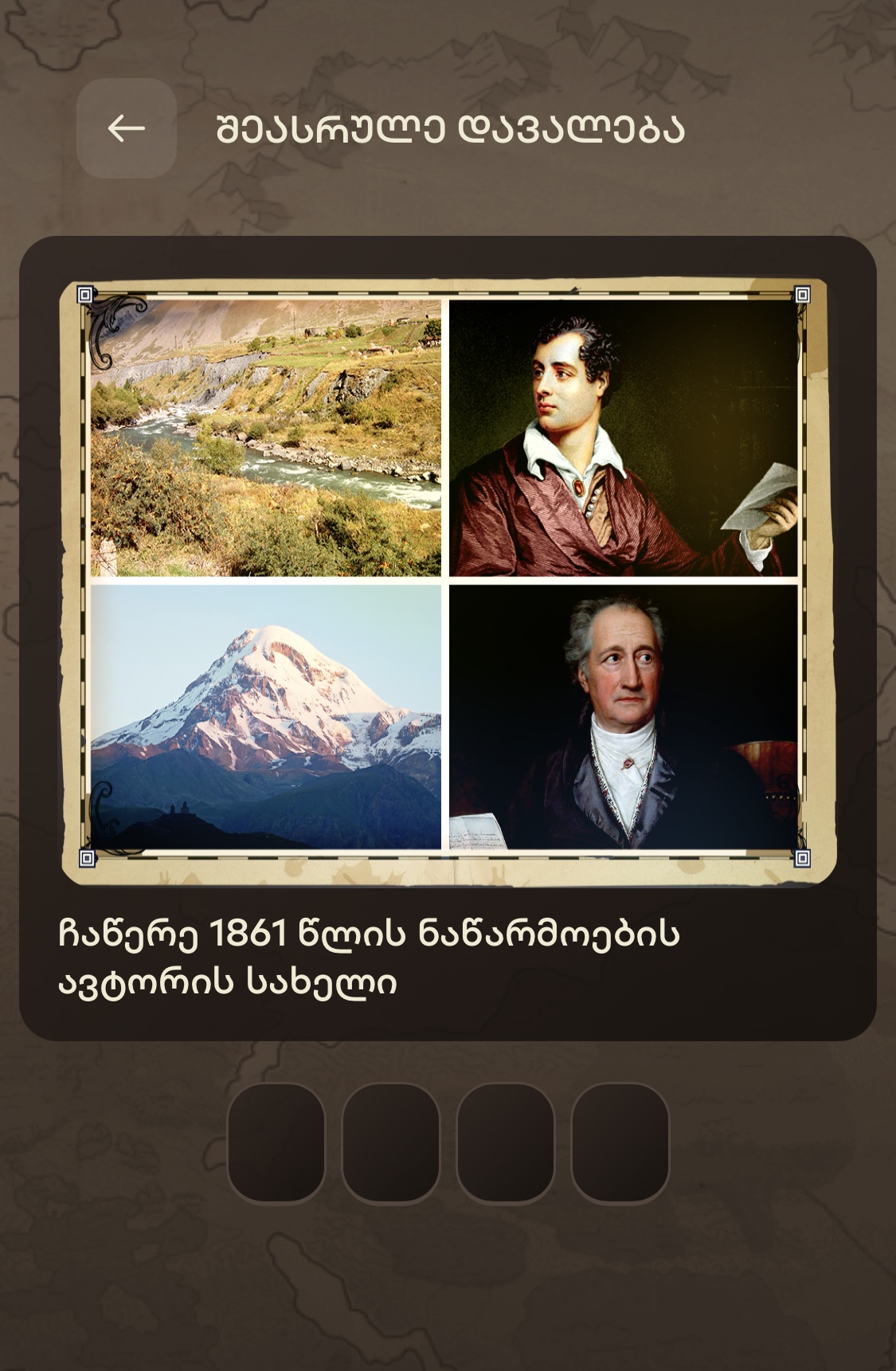896x1371 pixels.
Task: Select the last empty answer letter box
Action: coord(620,1142)
